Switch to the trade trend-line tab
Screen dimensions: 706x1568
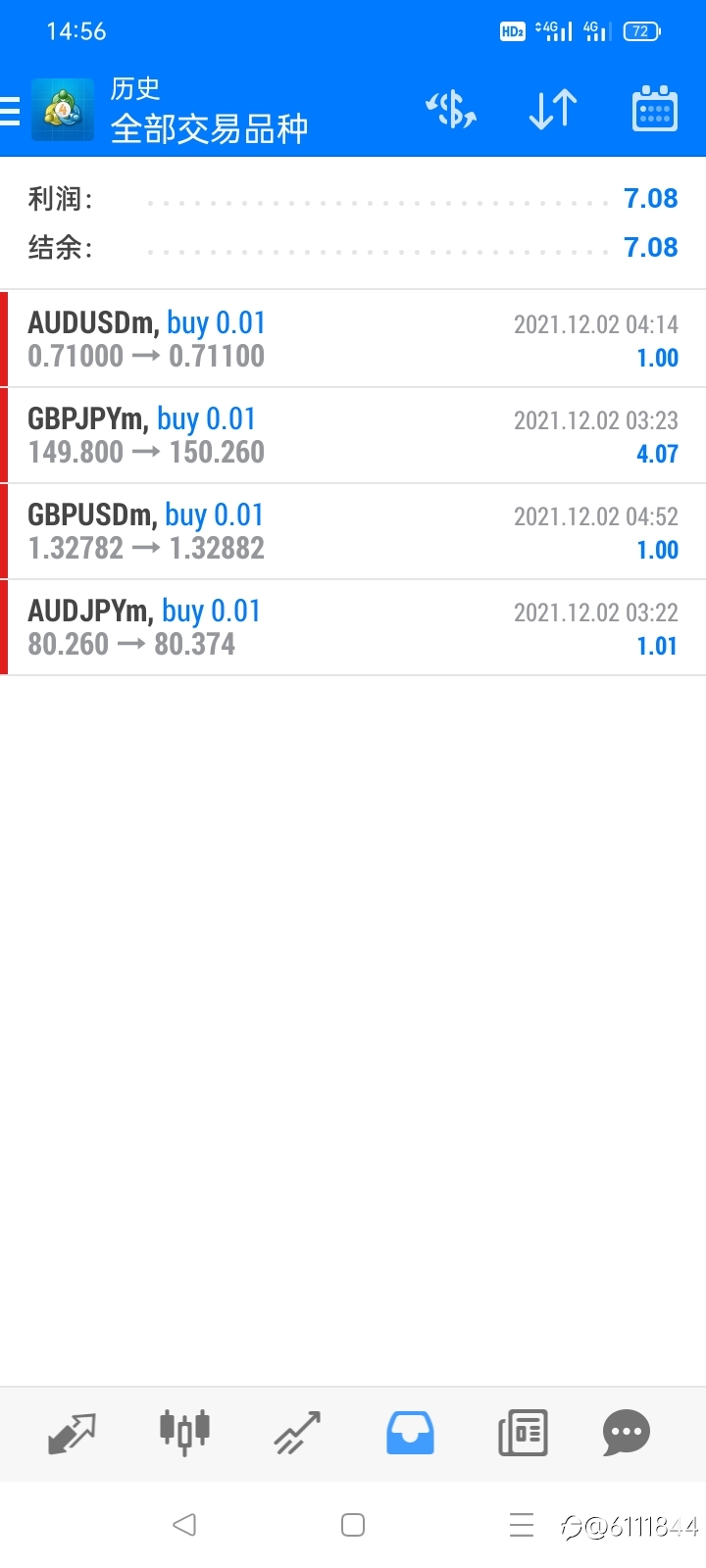pyautogui.click(x=297, y=1433)
